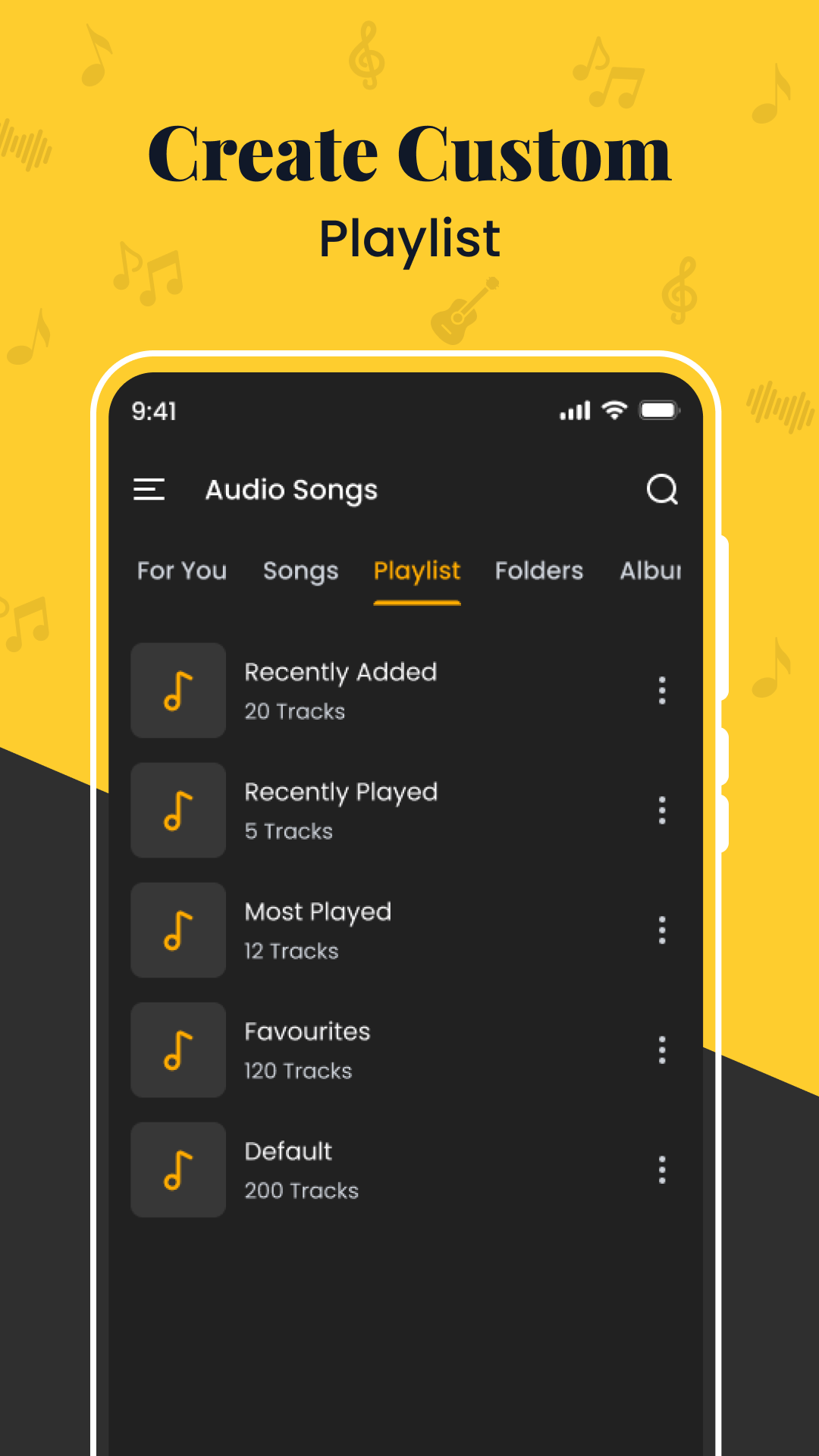Open the Recently Added playlist thumbnail icon
Image resolution: width=819 pixels, height=1456 pixels.
pos(177,691)
